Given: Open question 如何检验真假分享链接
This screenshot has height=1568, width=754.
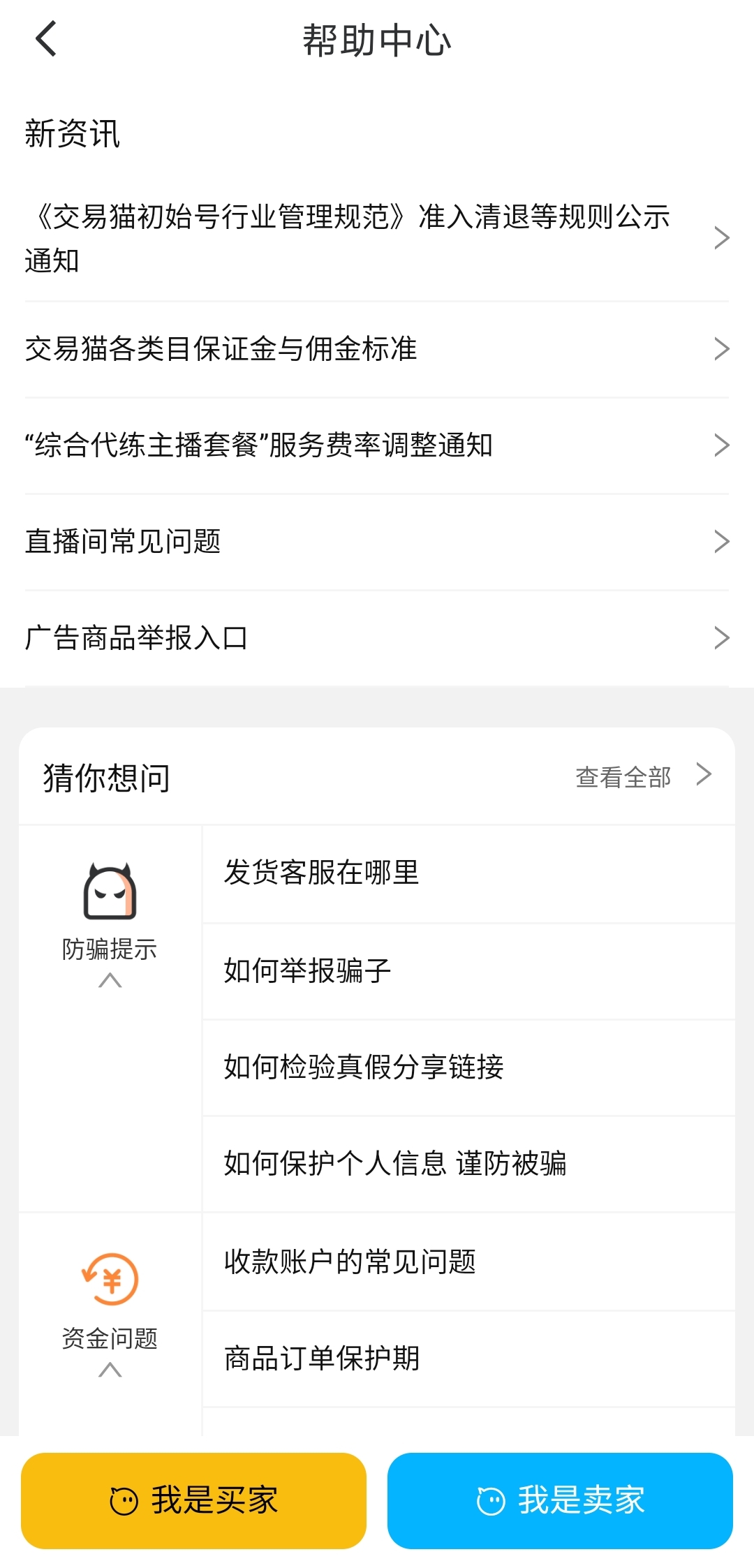Looking at the screenshot, I should [x=468, y=1067].
